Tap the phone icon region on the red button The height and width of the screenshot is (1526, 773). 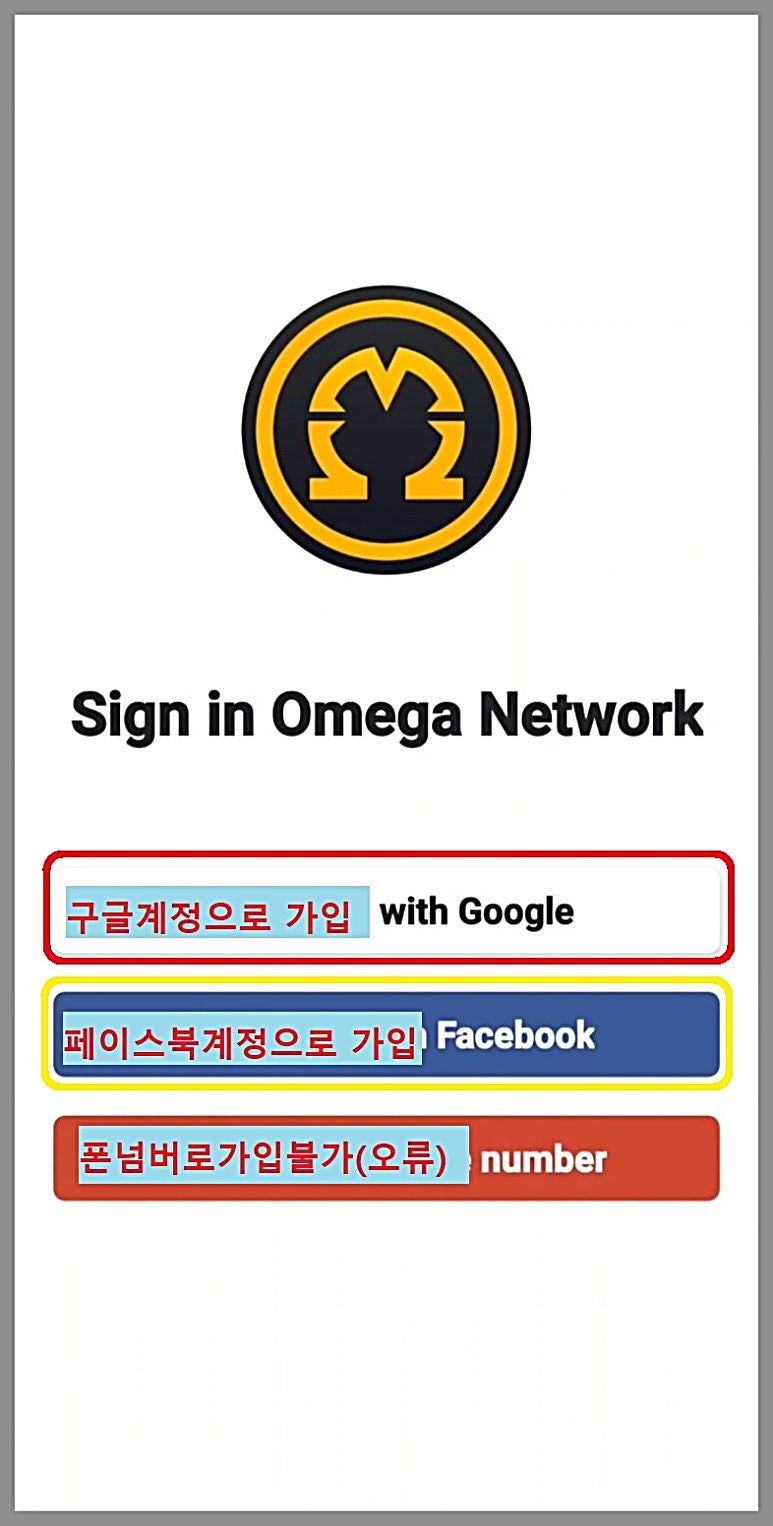point(105,1158)
